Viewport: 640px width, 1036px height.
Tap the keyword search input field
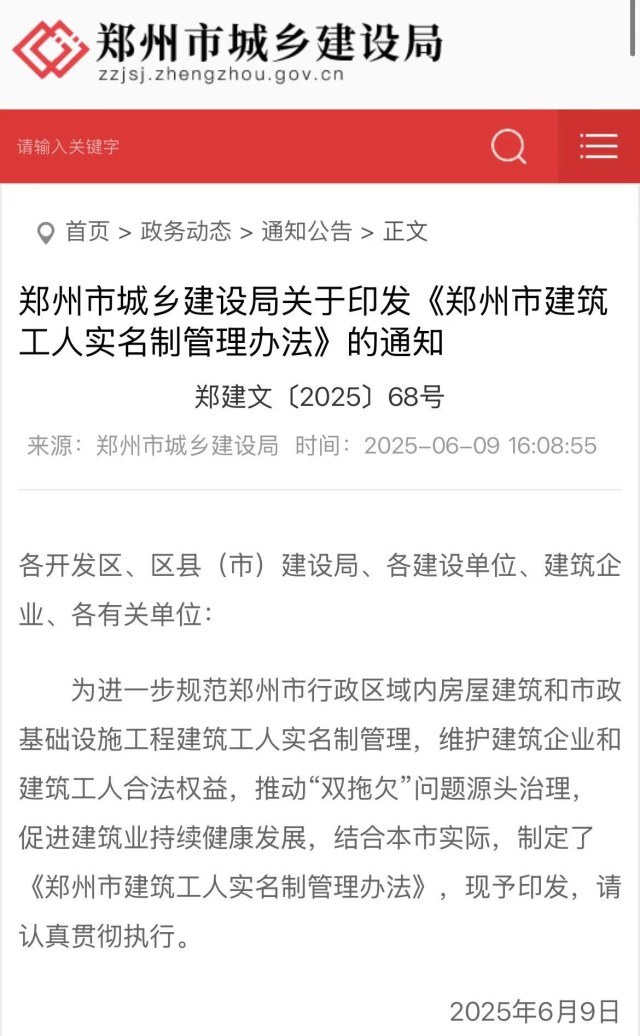click(x=240, y=147)
